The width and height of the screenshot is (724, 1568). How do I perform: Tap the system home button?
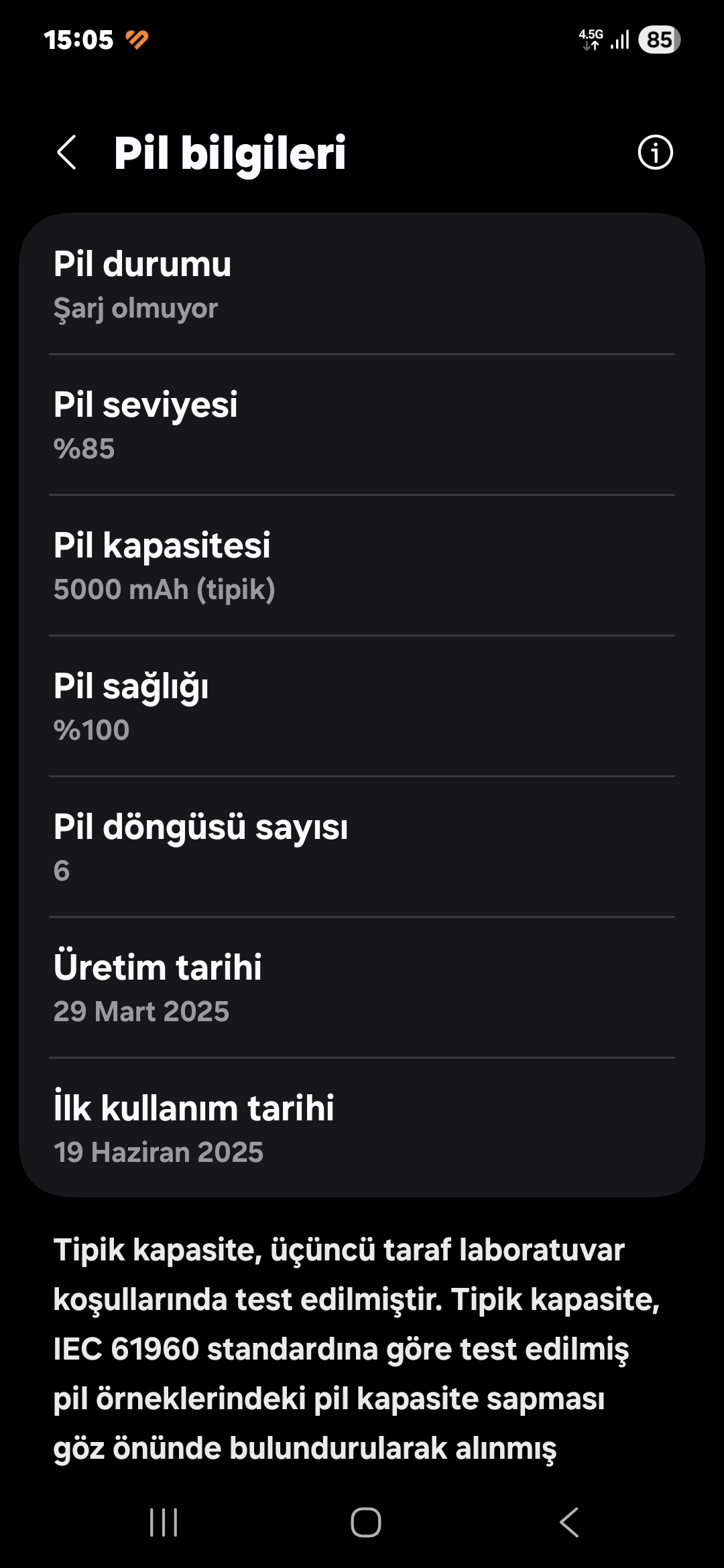tap(366, 1522)
